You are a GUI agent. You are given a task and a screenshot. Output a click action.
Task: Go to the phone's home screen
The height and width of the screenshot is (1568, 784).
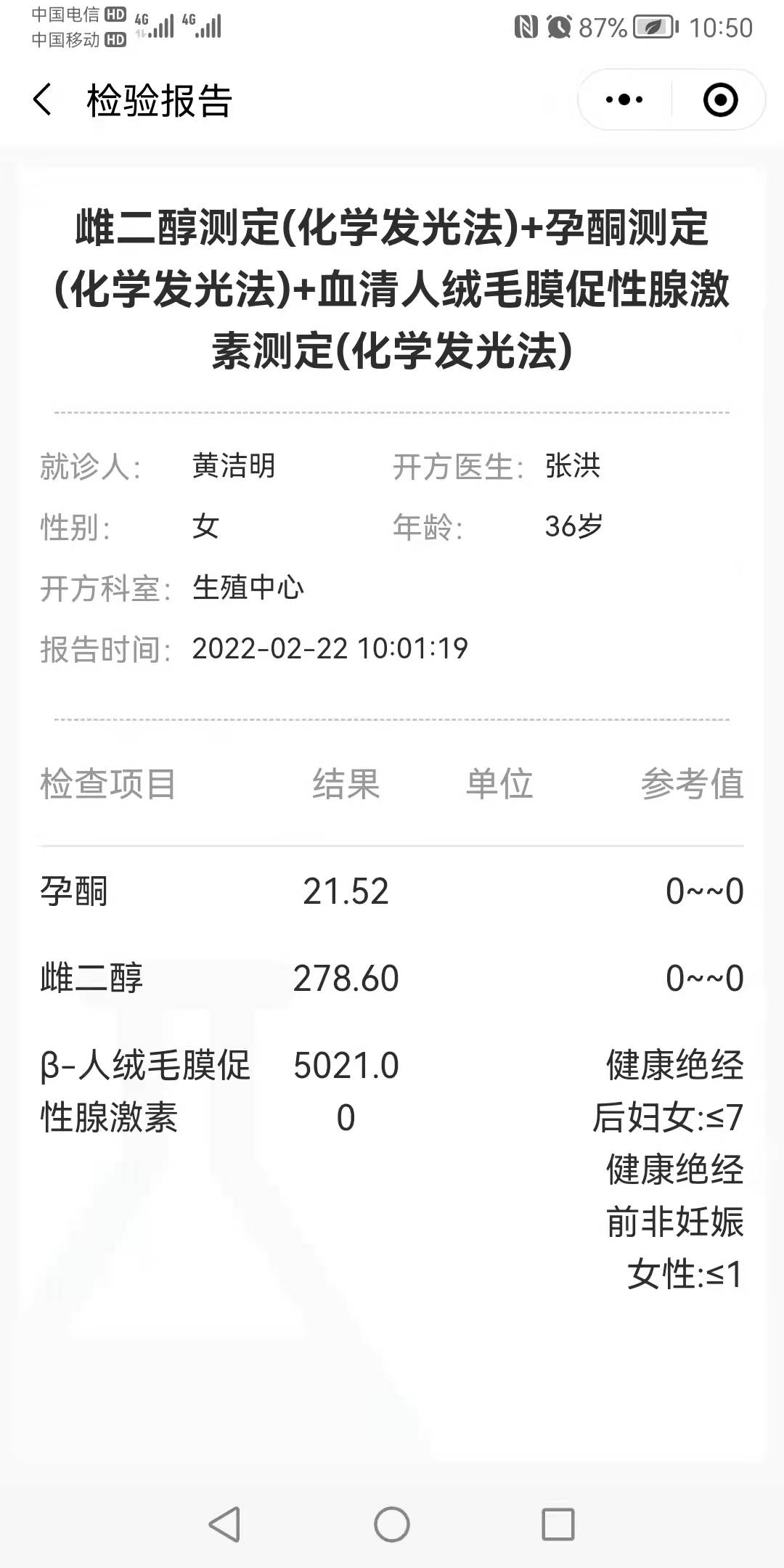click(x=392, y=1524)
